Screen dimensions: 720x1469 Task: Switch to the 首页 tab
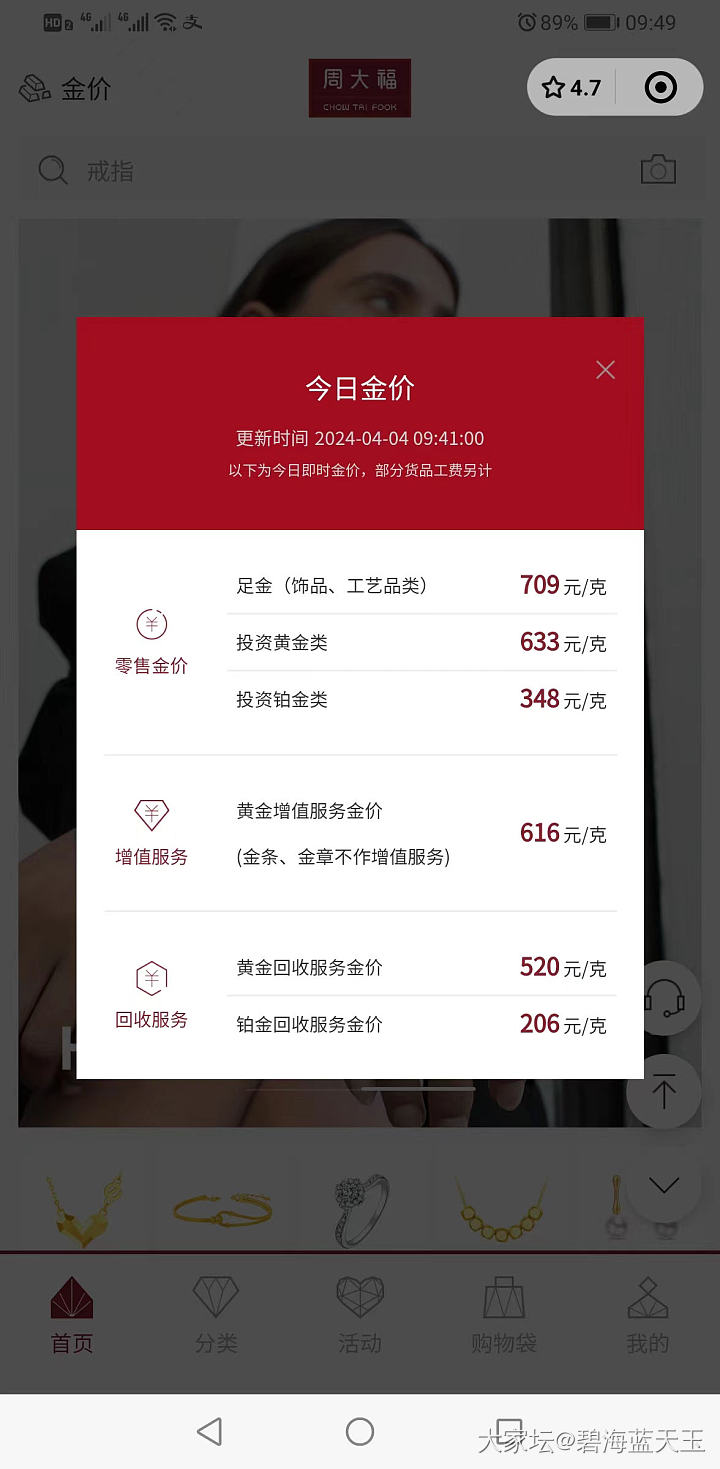72,1314
